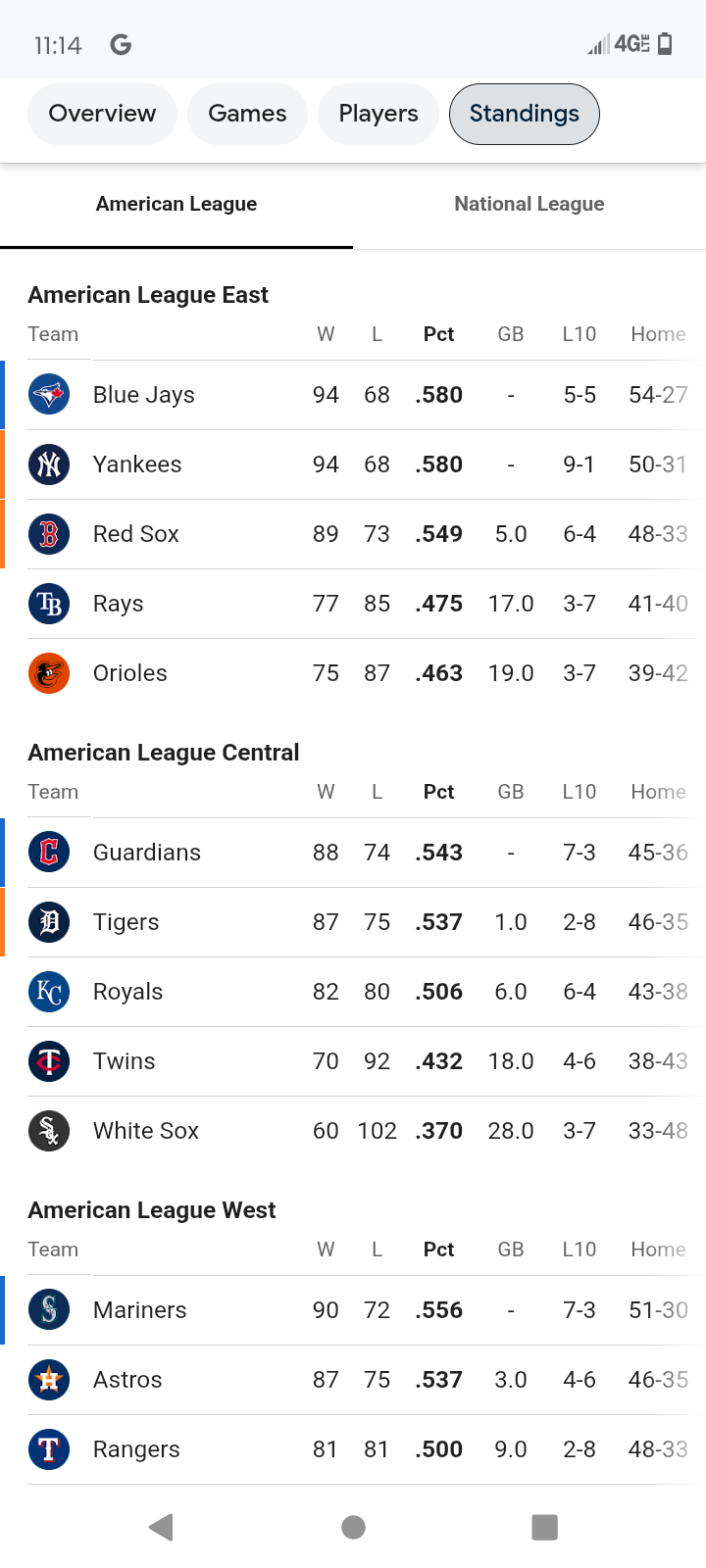The height and width of the screenshot is (1568, 706).
Task: Tap the Standings chip
Action: click(524, 114)
